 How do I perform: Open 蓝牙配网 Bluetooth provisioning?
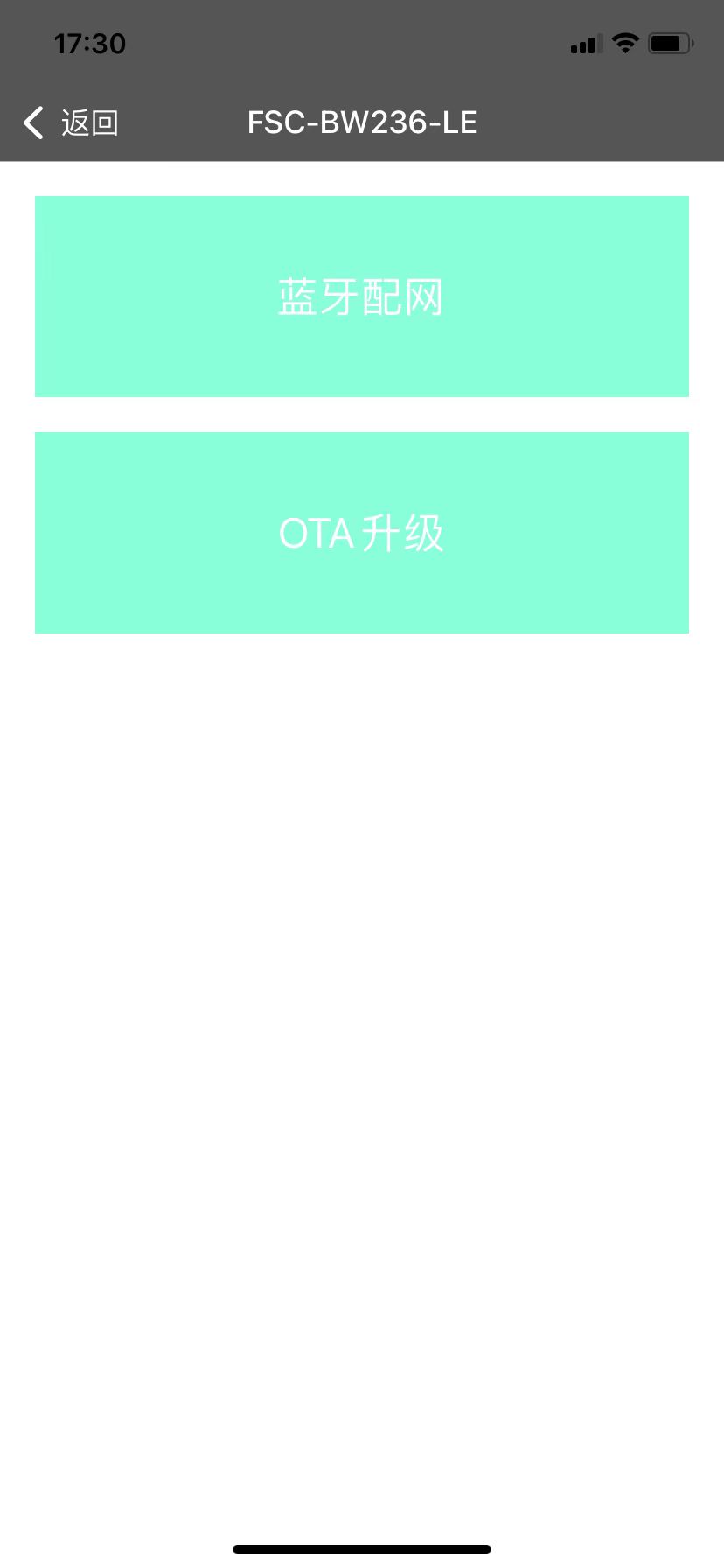click(362, 297)
